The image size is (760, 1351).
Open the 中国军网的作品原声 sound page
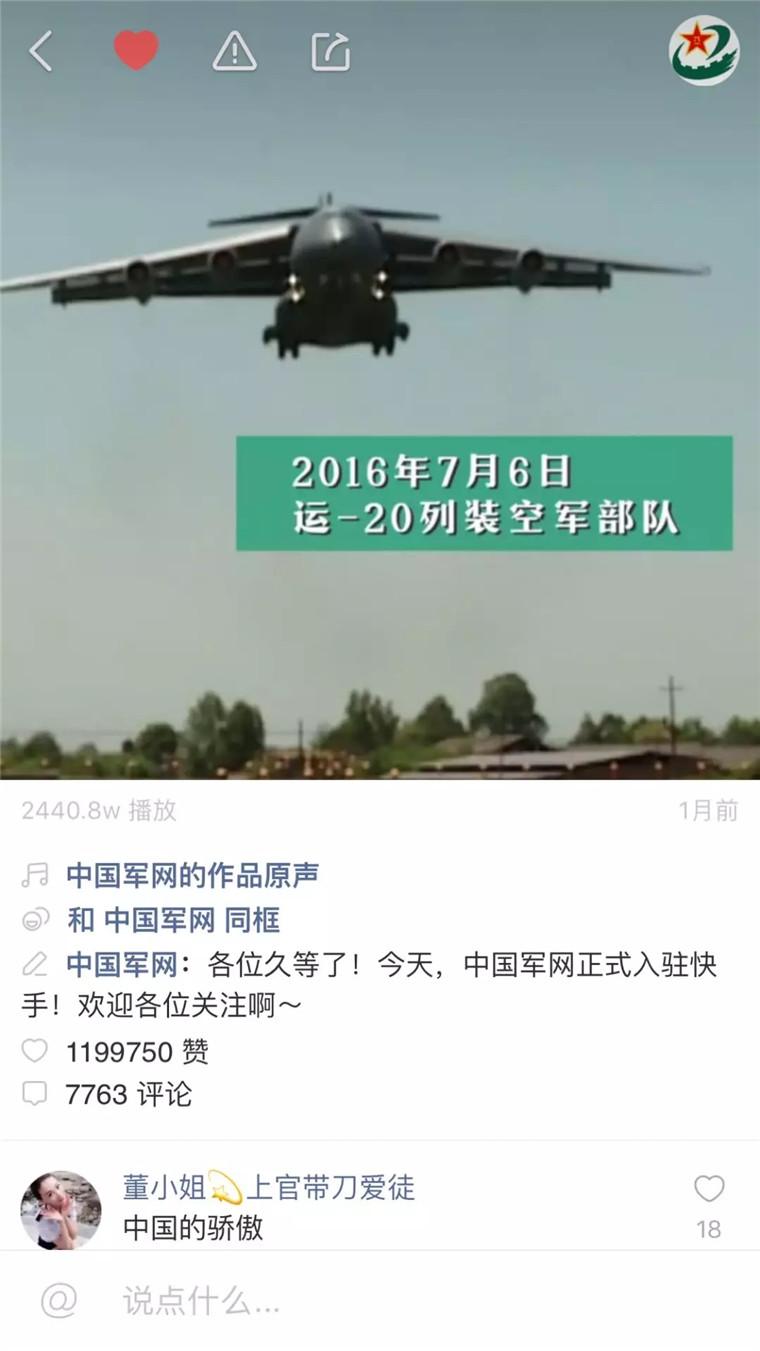[192, 875]
